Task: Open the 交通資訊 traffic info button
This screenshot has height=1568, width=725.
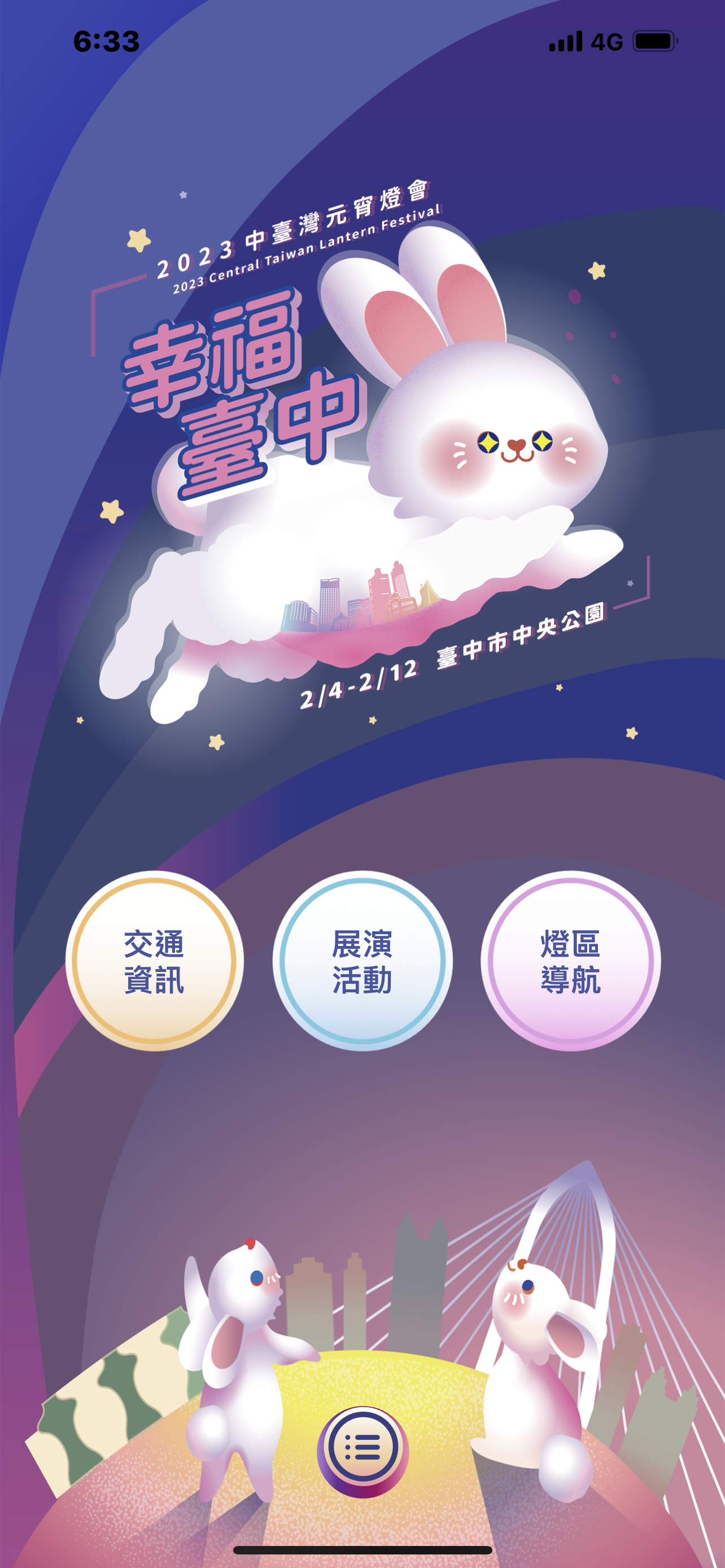Action: [x=155, y=961]
